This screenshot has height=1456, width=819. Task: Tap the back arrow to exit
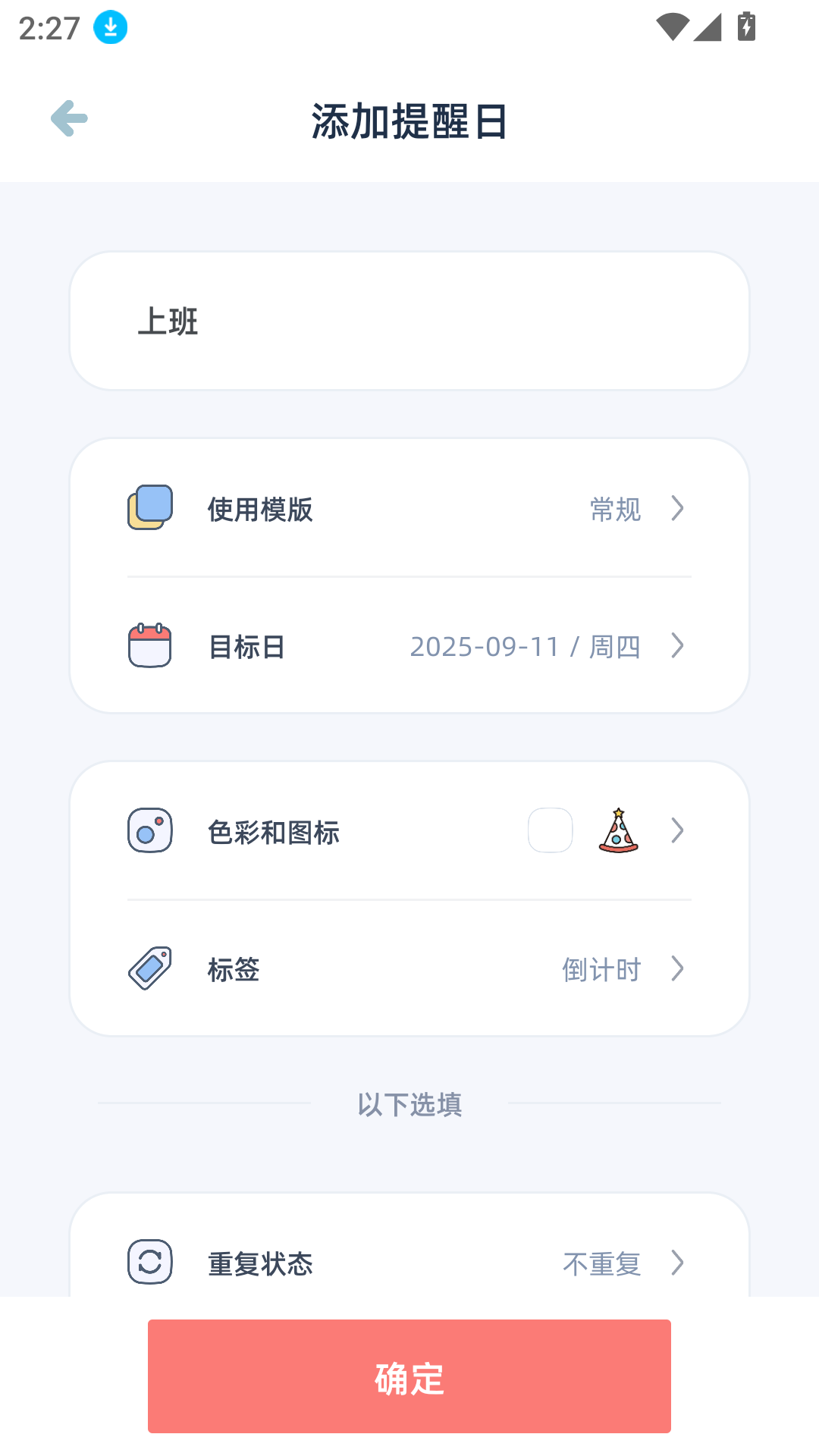pos(69,118)
